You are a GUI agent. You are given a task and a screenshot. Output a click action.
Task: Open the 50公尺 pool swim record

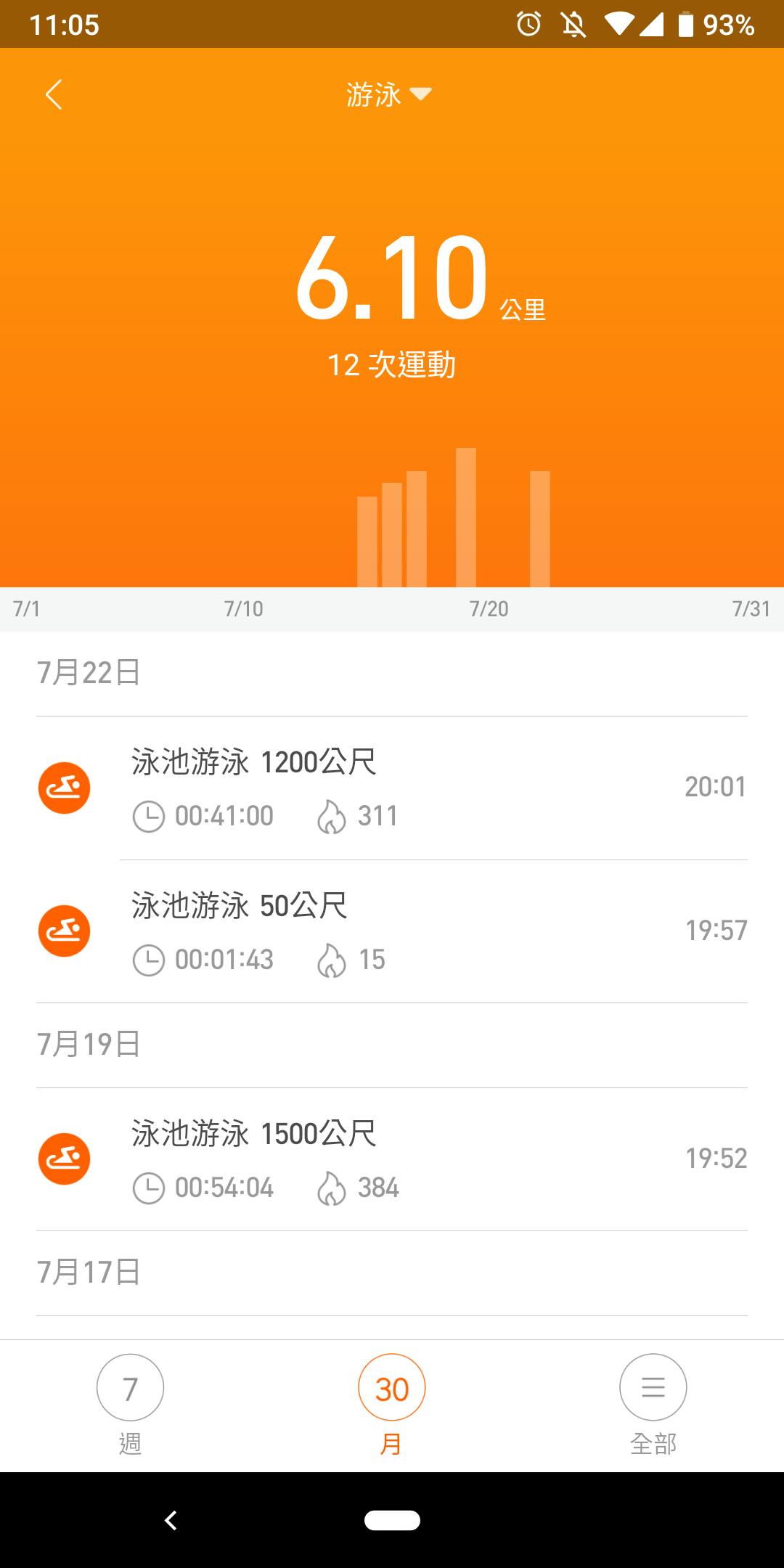point(392,931)
